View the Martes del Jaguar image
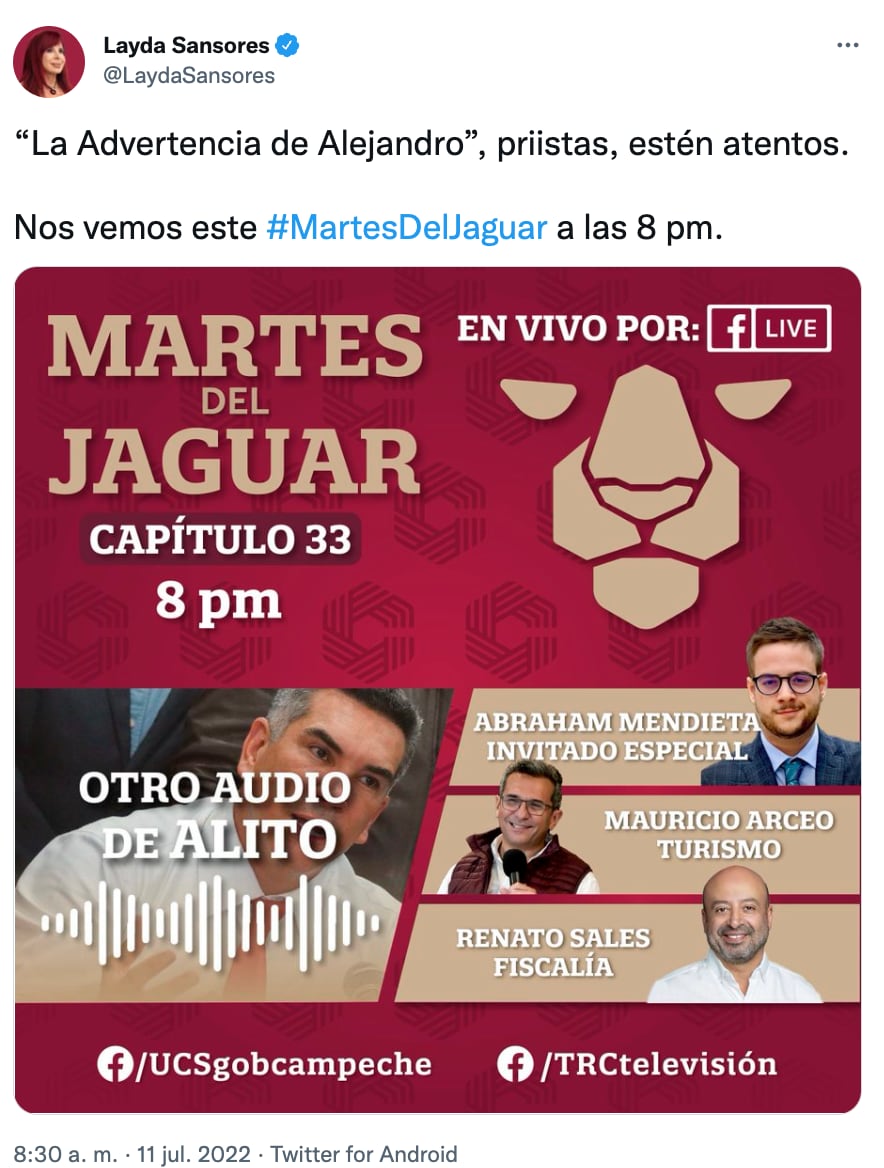Image resolution: width=884 pixels, height=1168 pixels. coord(438,690)
